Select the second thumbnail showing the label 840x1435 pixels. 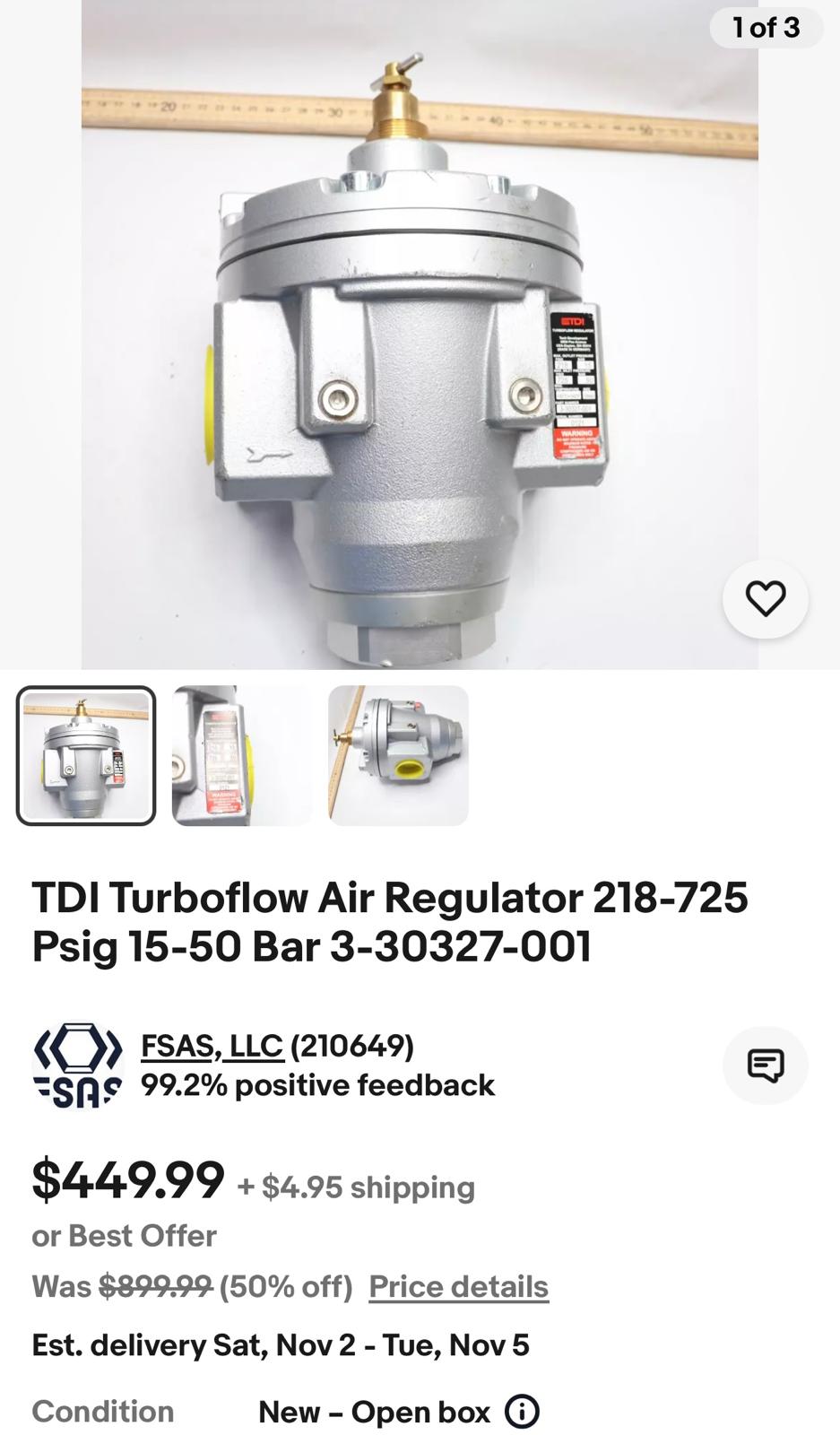point(242,755)
